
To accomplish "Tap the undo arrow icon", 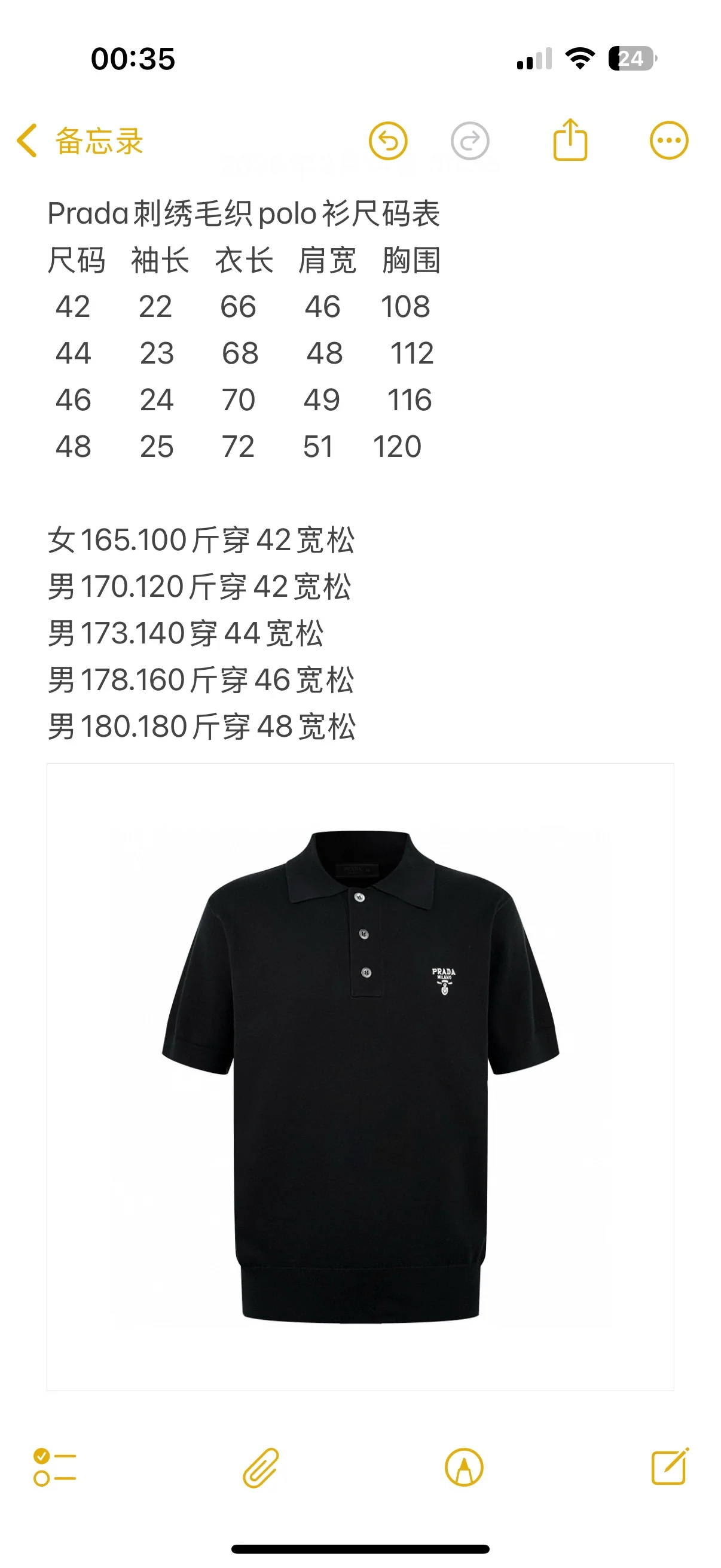I will 388,141.
